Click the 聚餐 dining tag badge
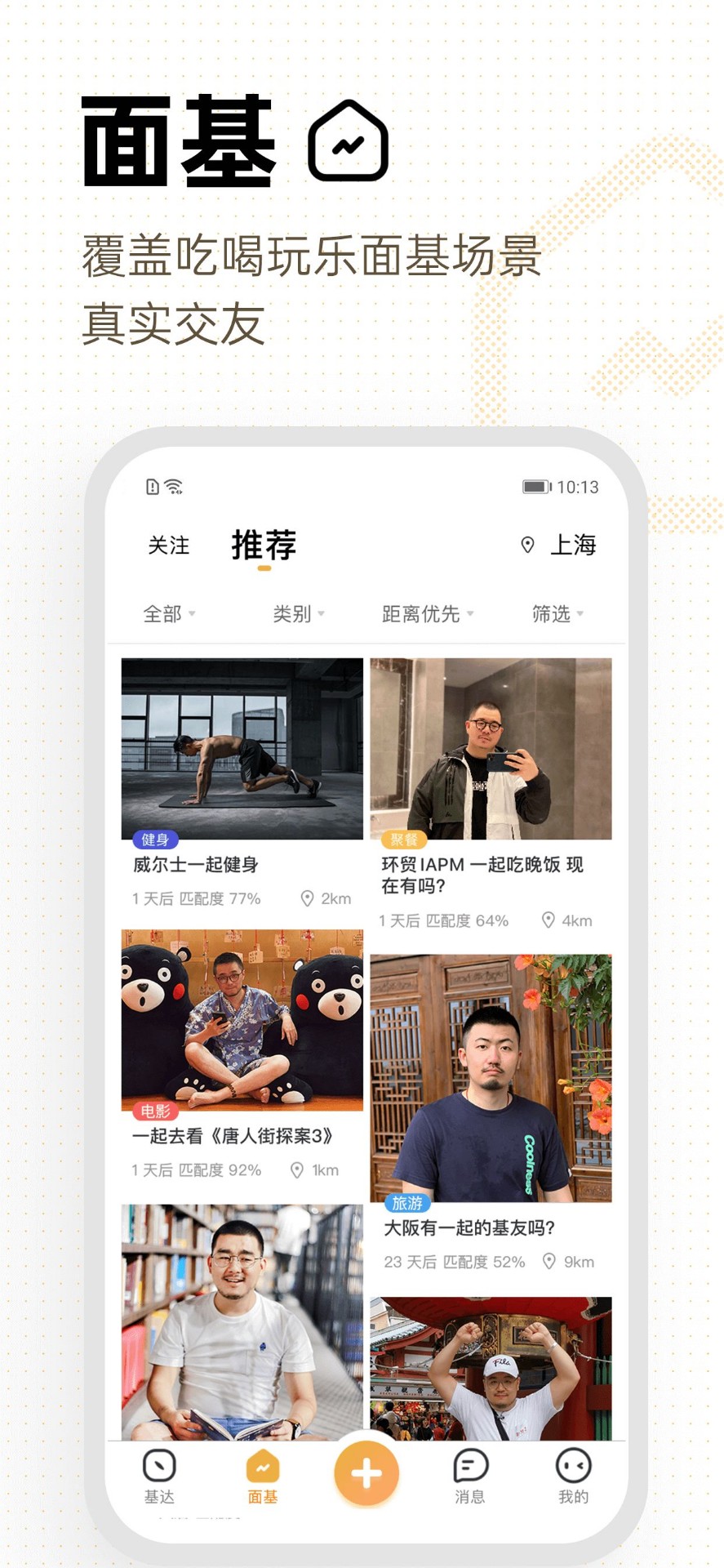Image resolution: width=724 pixels, height=1568 pixels. coord(405,840)
